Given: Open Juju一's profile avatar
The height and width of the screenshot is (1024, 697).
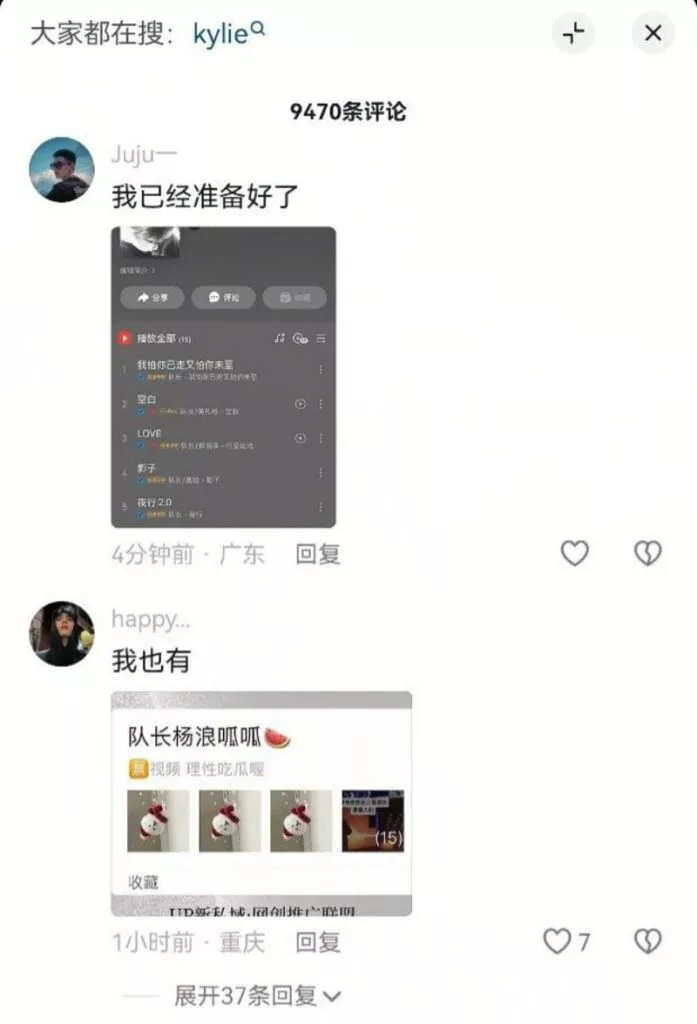Looking at the screenshot, I should click(61, 169).
